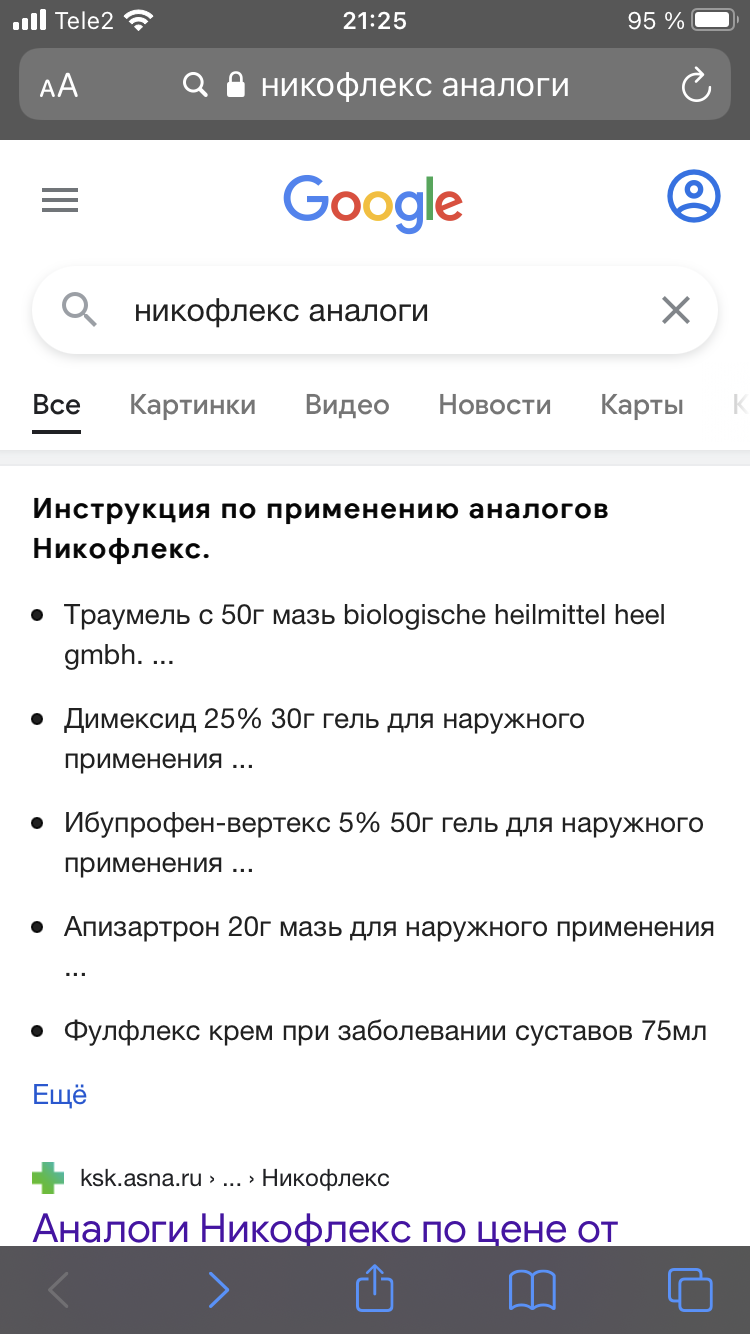The image size is (750, 1334).
Task: Tap the Safari address bar
Action: (x=375, y=85)
